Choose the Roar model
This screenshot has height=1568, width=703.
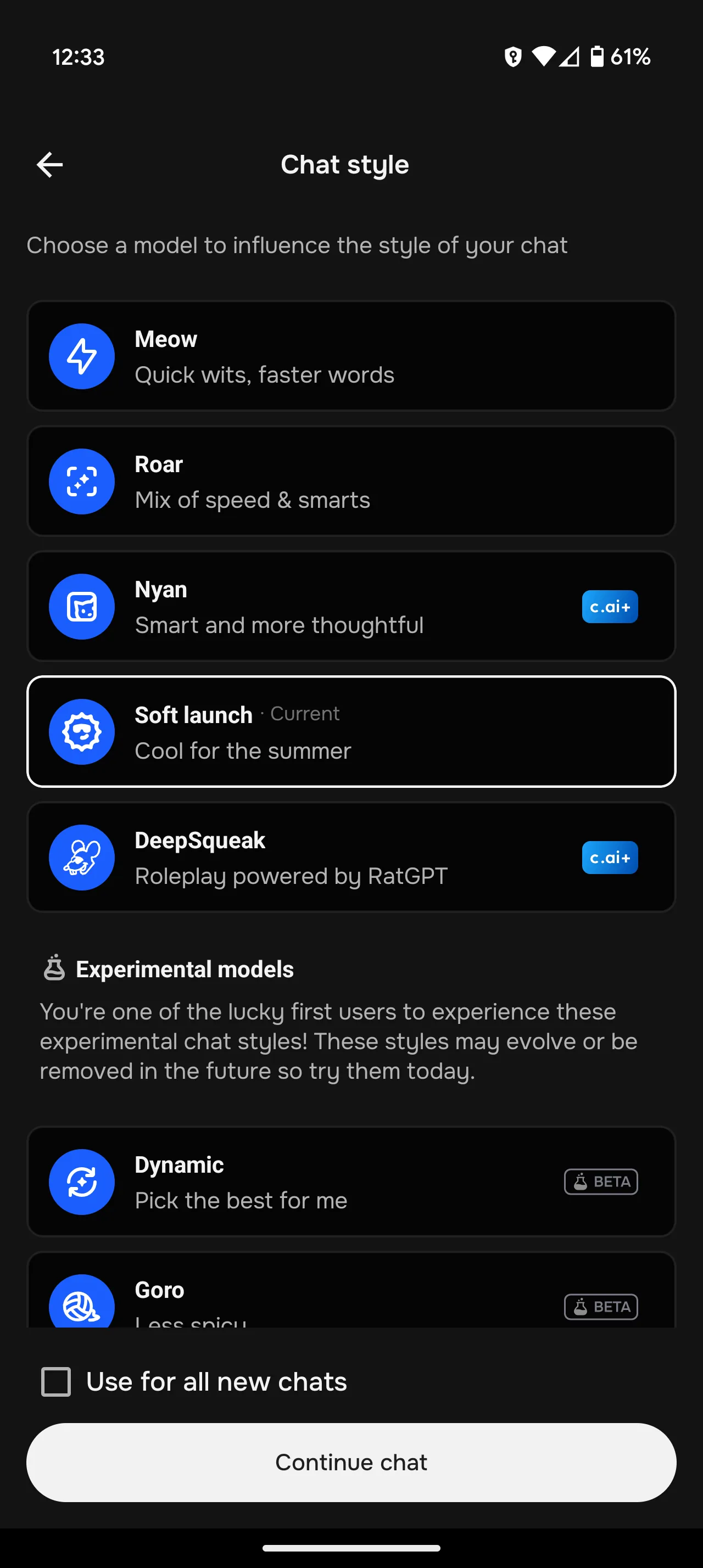(350, 481)
